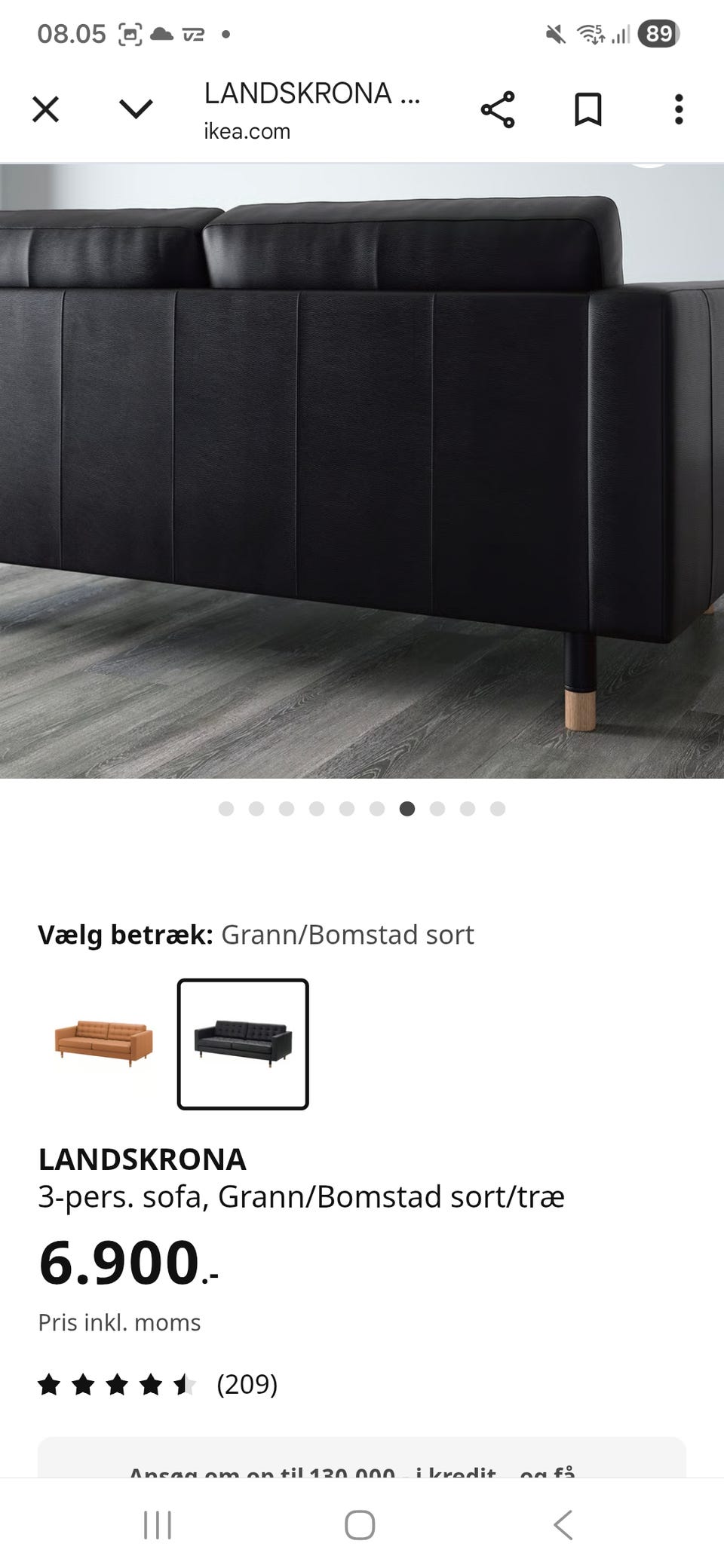Bookmark the LANDSKRONA product page

(589, 108)
